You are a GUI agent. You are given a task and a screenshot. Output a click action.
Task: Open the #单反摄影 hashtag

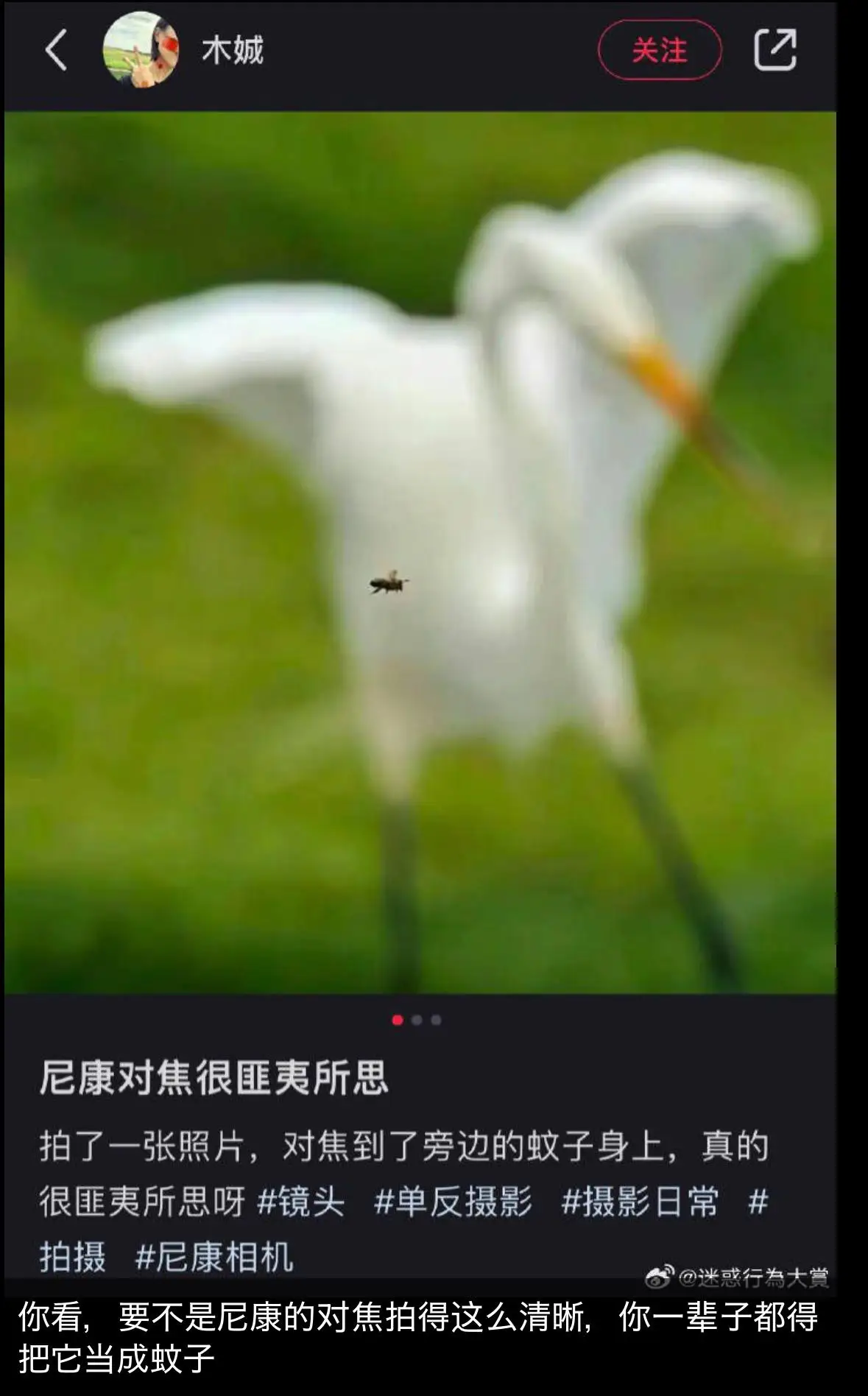[x=453, y=1202]
